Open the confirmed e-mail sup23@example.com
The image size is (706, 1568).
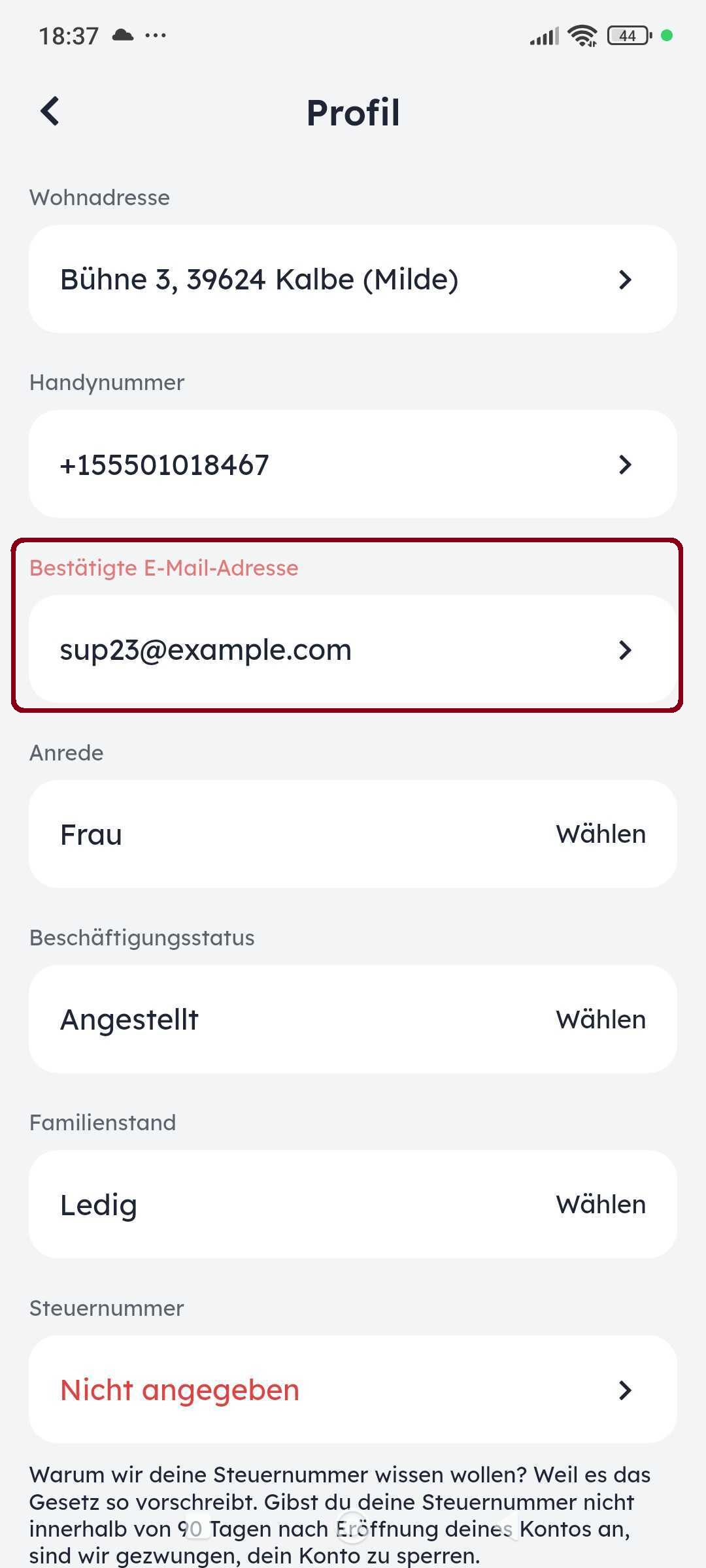pyautogui.click(x=353, y=649)
